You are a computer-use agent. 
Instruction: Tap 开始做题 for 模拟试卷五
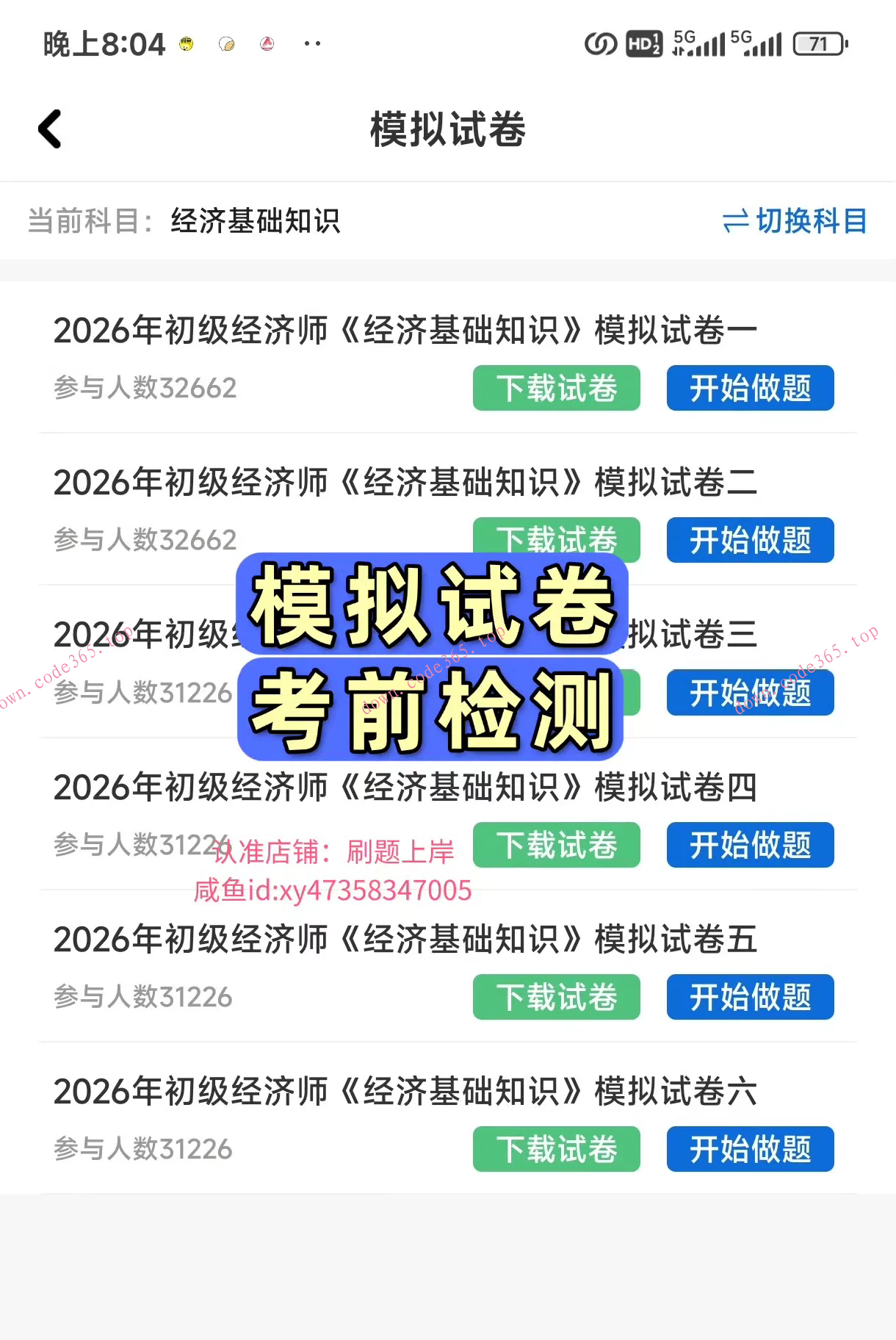coord(750,997)
